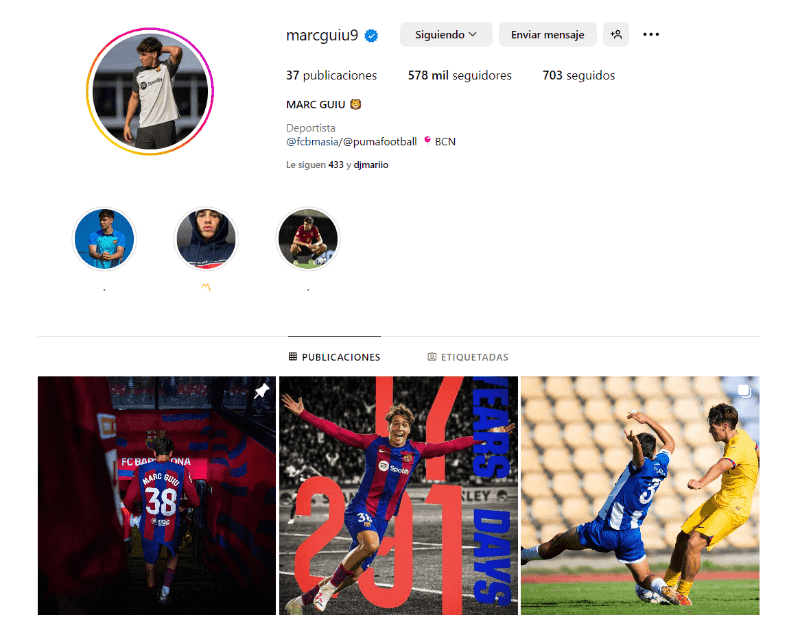Open the first story highlight with blue kit

[x=104, y=240]
